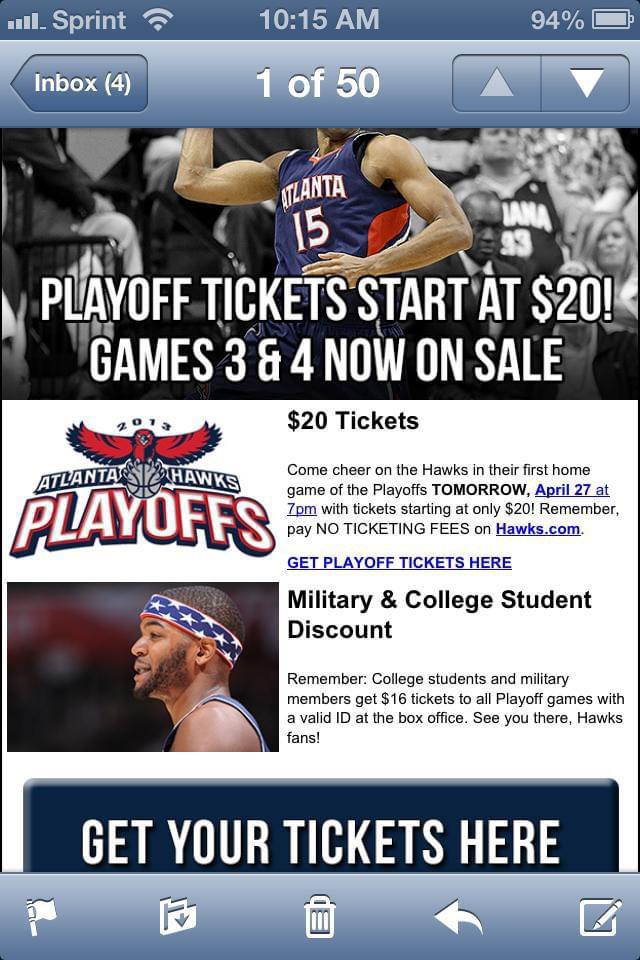Tap the GET YOUR TICKETS HERE banner button
Screen dimensions: 640x960
click(320, 828)
